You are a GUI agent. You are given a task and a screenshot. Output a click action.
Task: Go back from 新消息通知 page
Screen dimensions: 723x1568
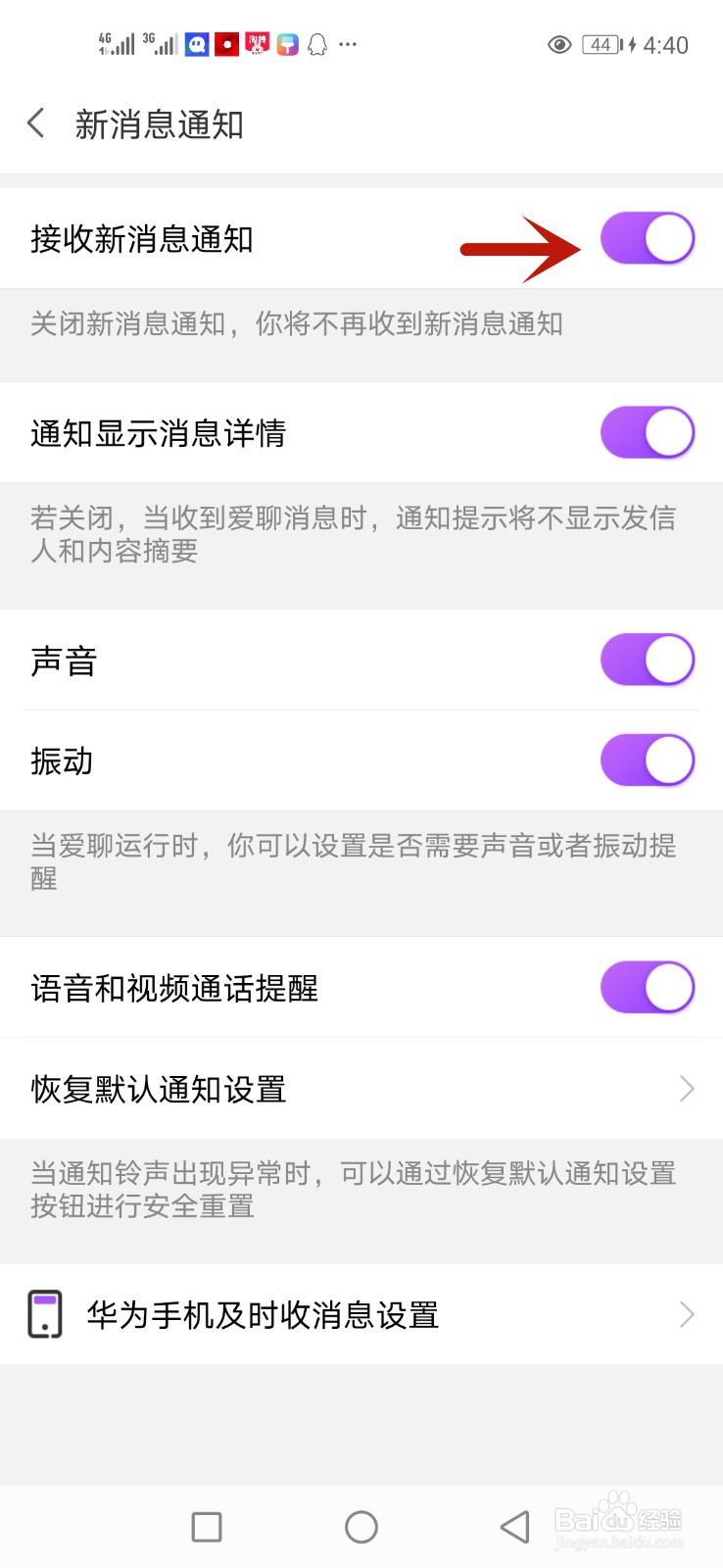click(36, 123)
